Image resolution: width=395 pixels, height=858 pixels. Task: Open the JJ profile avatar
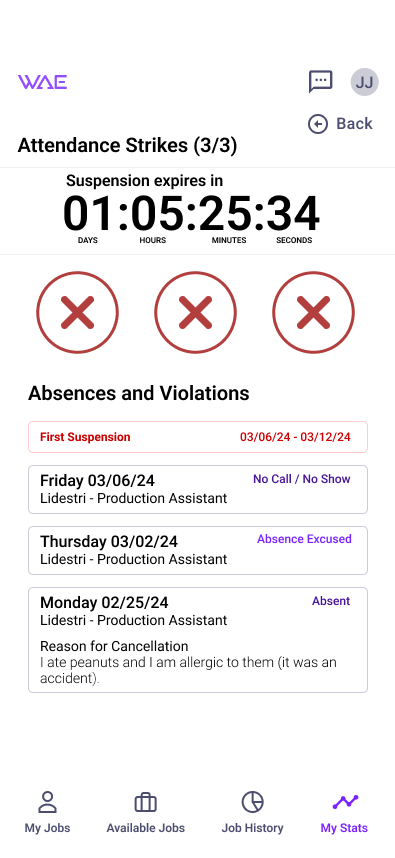tap(364, 83)
